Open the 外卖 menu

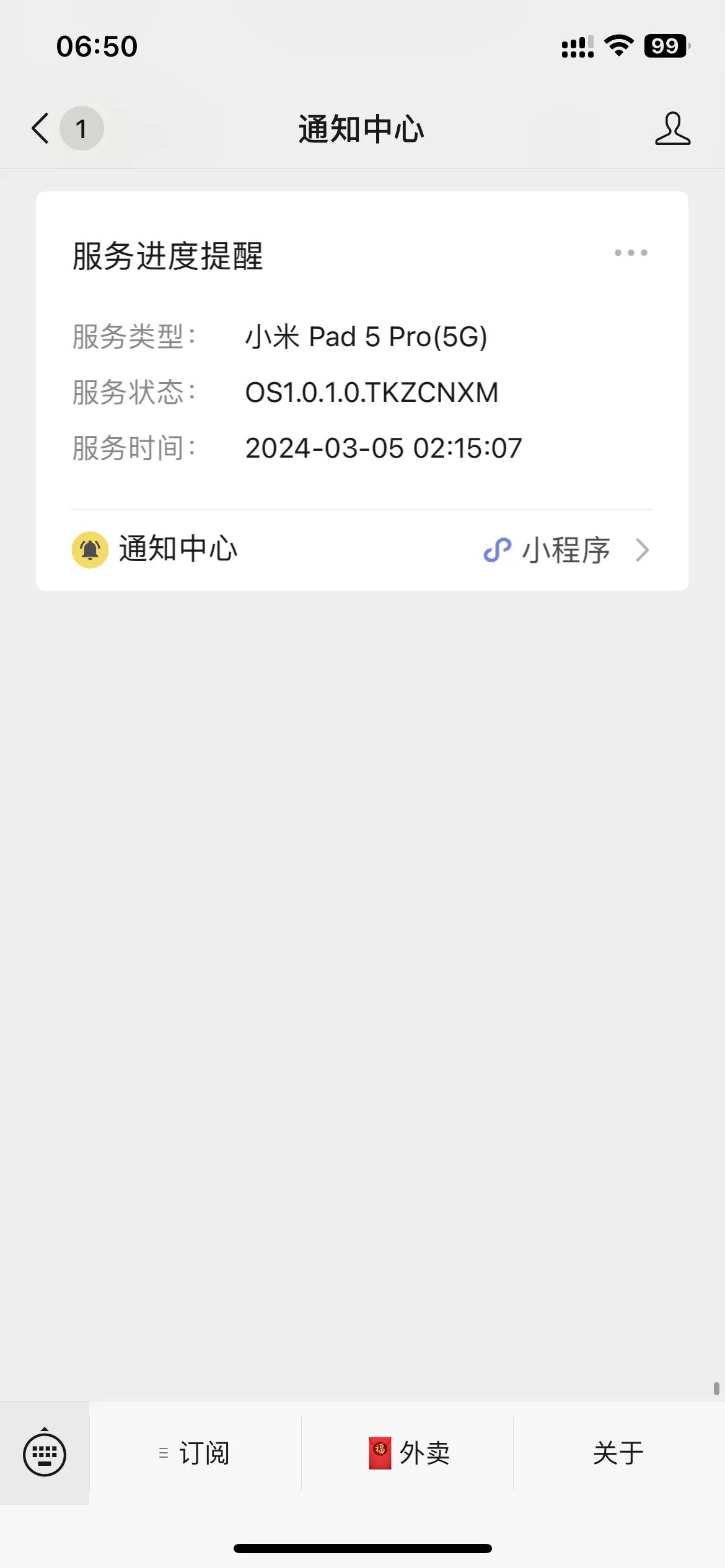(x=408, y=1453)
